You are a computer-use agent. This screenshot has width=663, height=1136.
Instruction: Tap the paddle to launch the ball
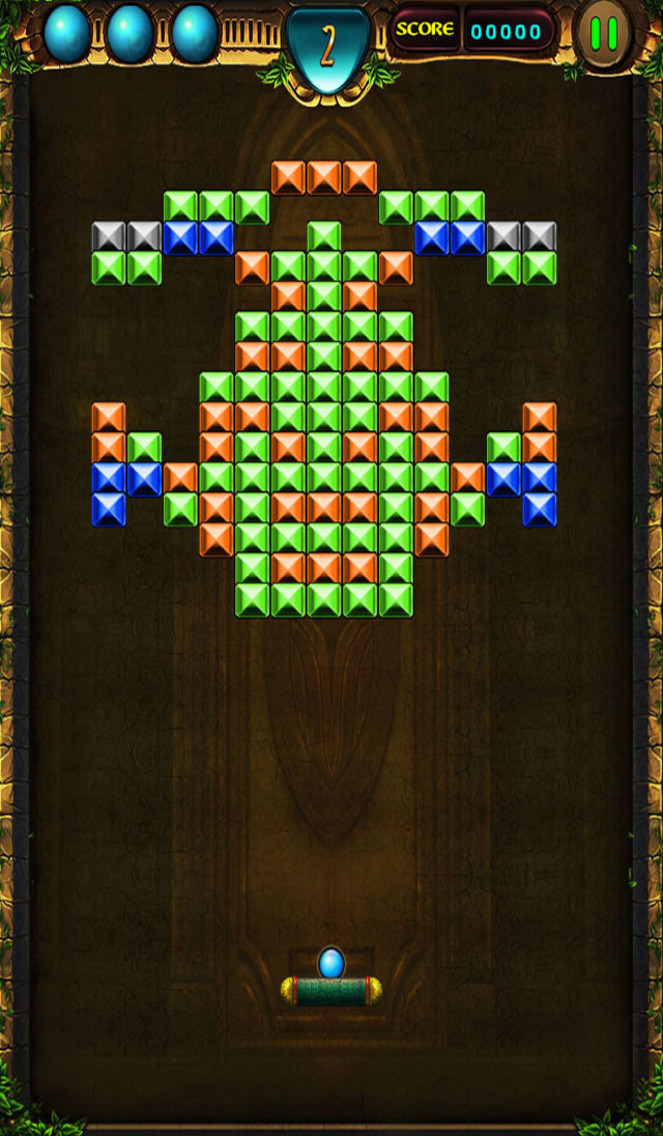(331, 990)
